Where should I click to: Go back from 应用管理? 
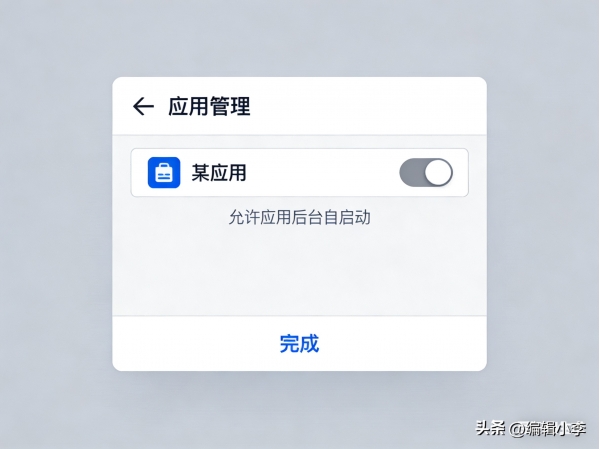pyautogui.click(x=143, y=107)
